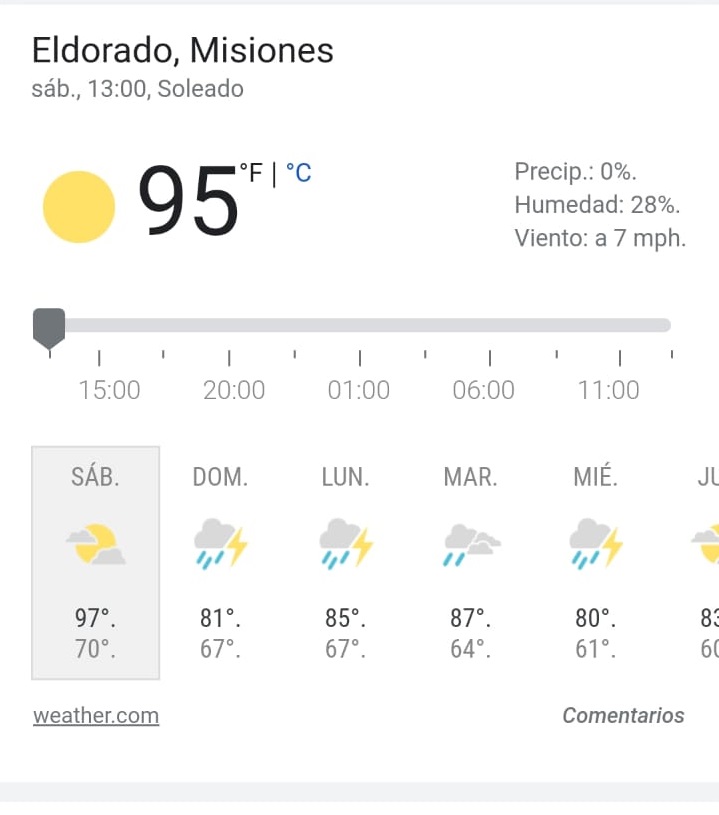The width and height of the screenshot is (719, 815).
Task: Open the weather.com source link
Action: pyautogui.click(x=96, y=716)
